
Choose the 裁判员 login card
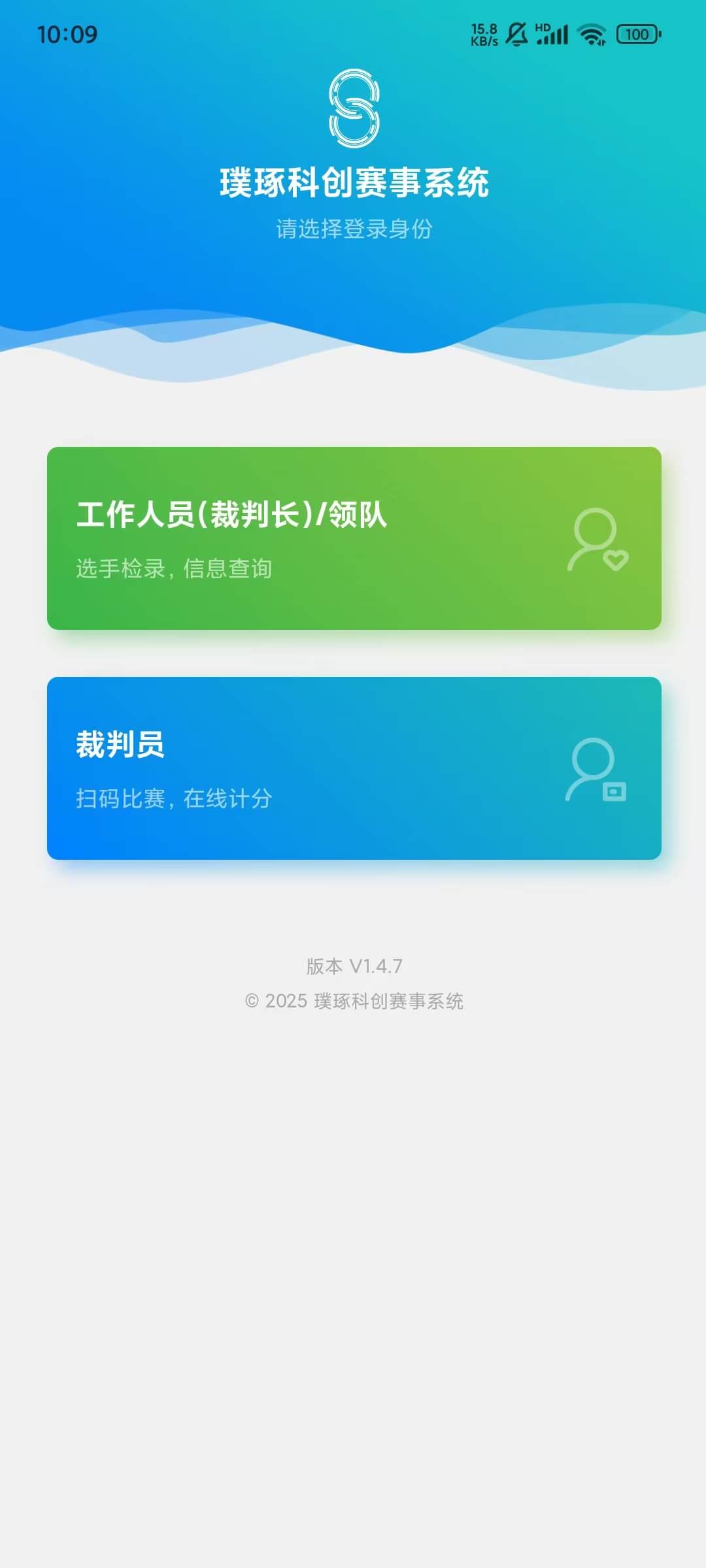(x=354, y=768)
